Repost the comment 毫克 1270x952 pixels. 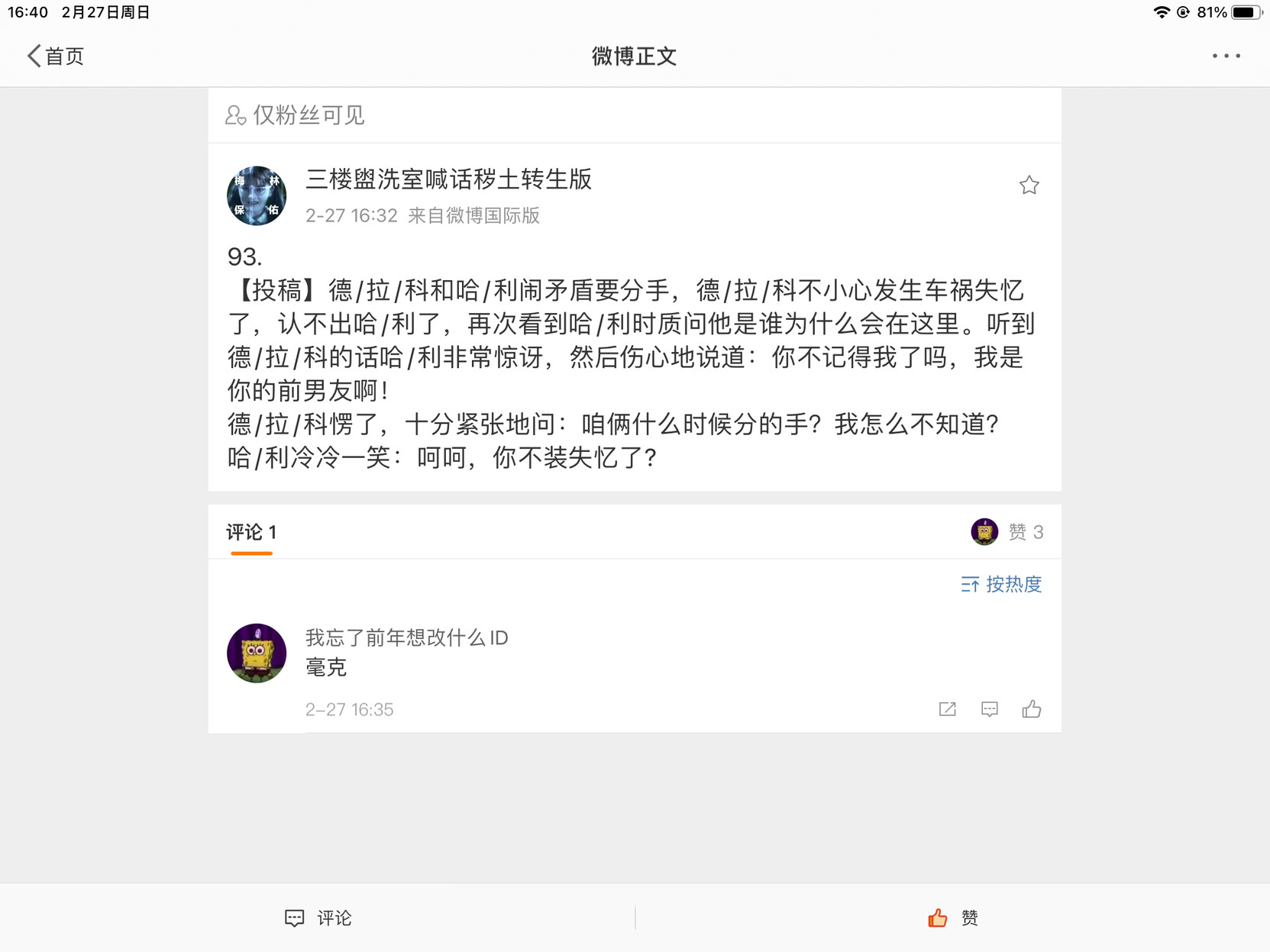(x=947, y=709)
